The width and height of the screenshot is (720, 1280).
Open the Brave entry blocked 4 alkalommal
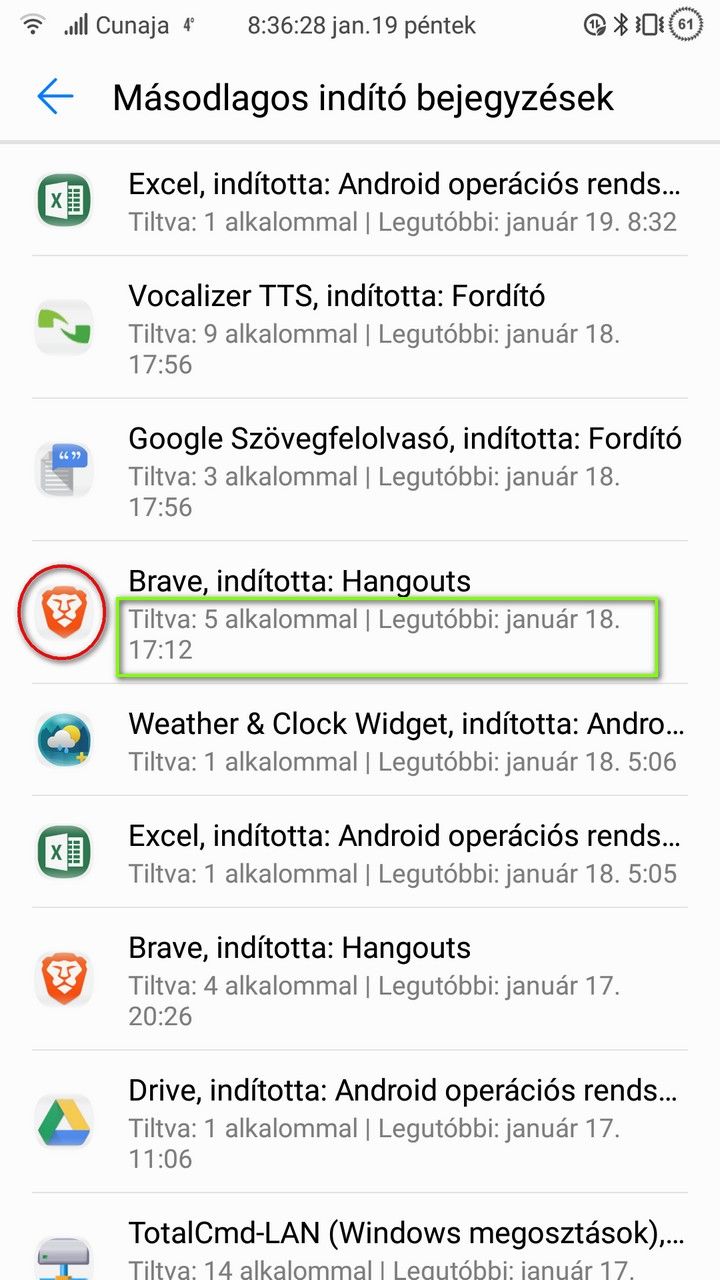[360, 980]
